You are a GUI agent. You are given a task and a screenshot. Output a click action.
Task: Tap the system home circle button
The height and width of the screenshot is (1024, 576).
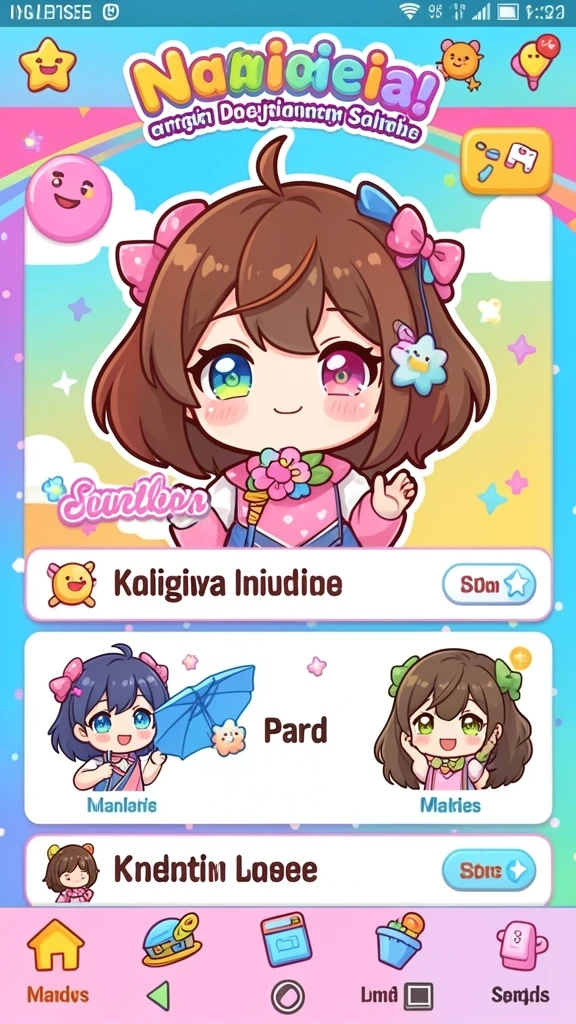click(x=288, y=997)
